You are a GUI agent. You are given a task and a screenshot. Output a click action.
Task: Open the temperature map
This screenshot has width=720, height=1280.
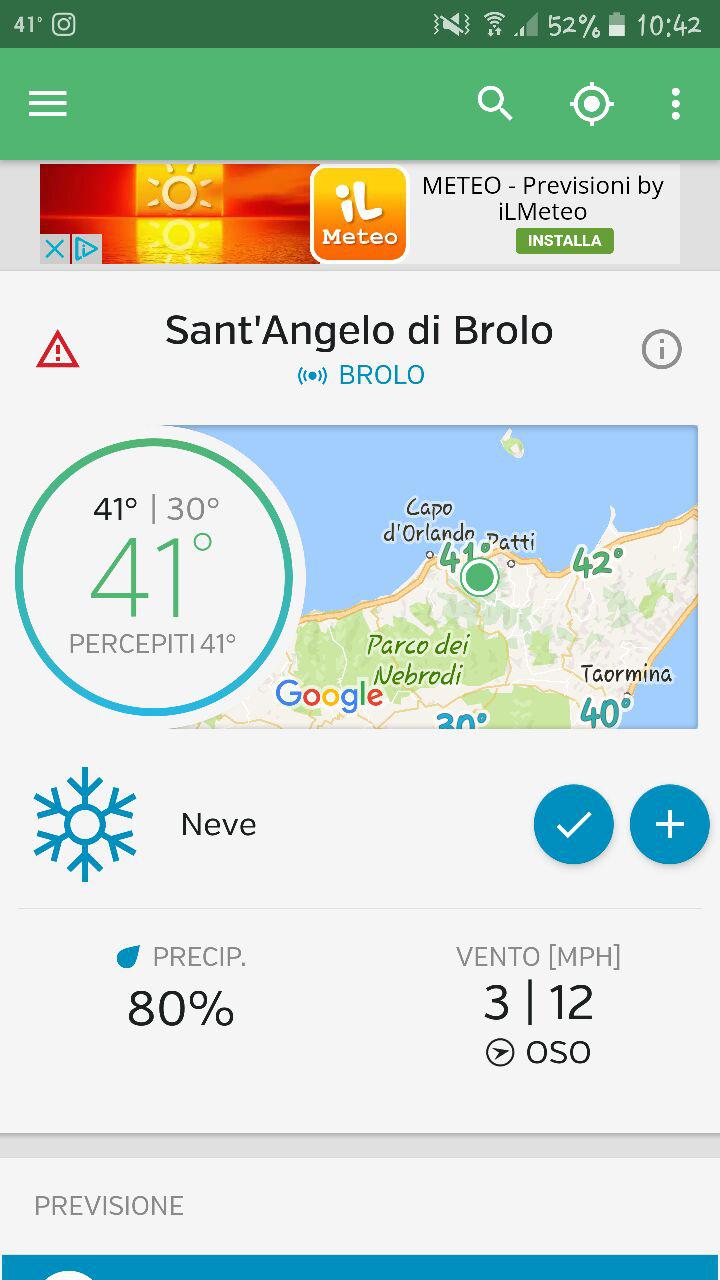tap(498, 577)
